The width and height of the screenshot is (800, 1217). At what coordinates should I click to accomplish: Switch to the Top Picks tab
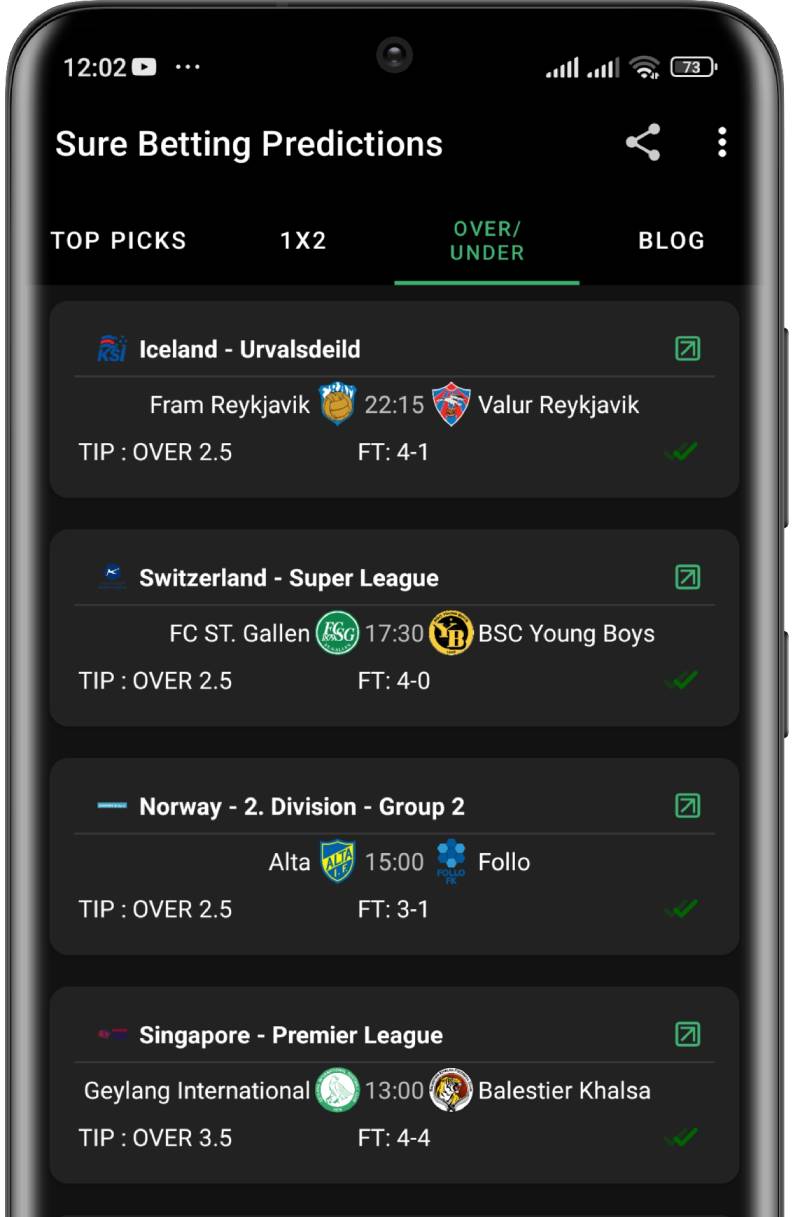119,241
